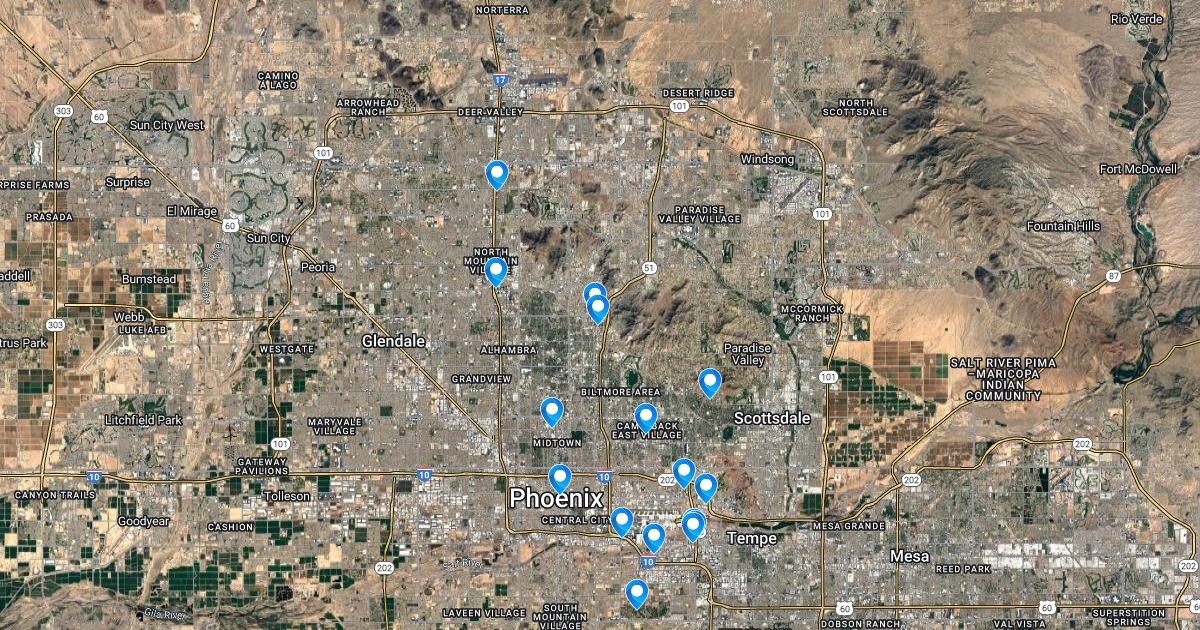Open the pin beside the Central City label
Viewport: 1200px width, 630px height.
click(622, 522)
